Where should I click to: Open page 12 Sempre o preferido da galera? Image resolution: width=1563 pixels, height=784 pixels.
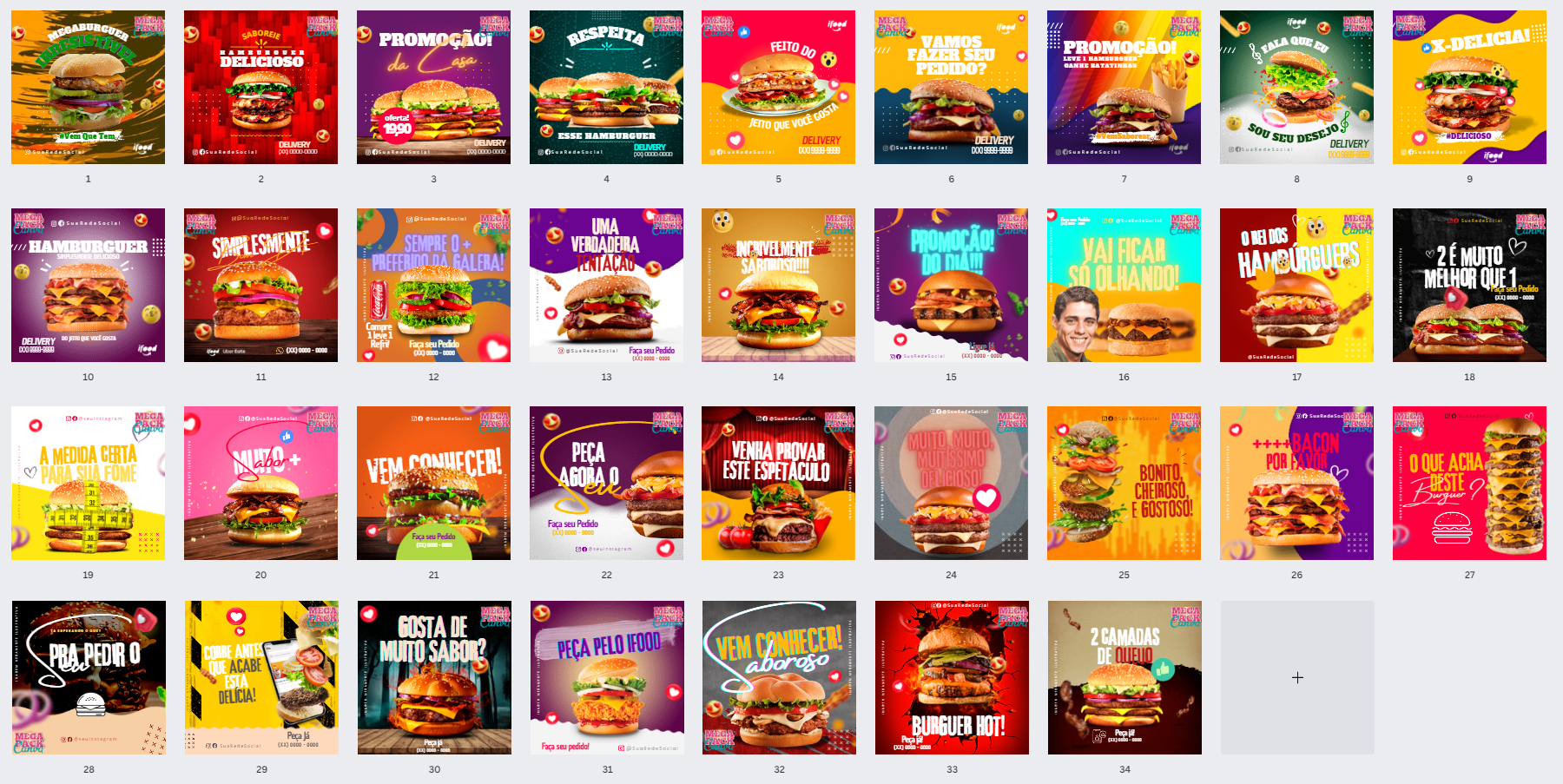tap(433, 285)
